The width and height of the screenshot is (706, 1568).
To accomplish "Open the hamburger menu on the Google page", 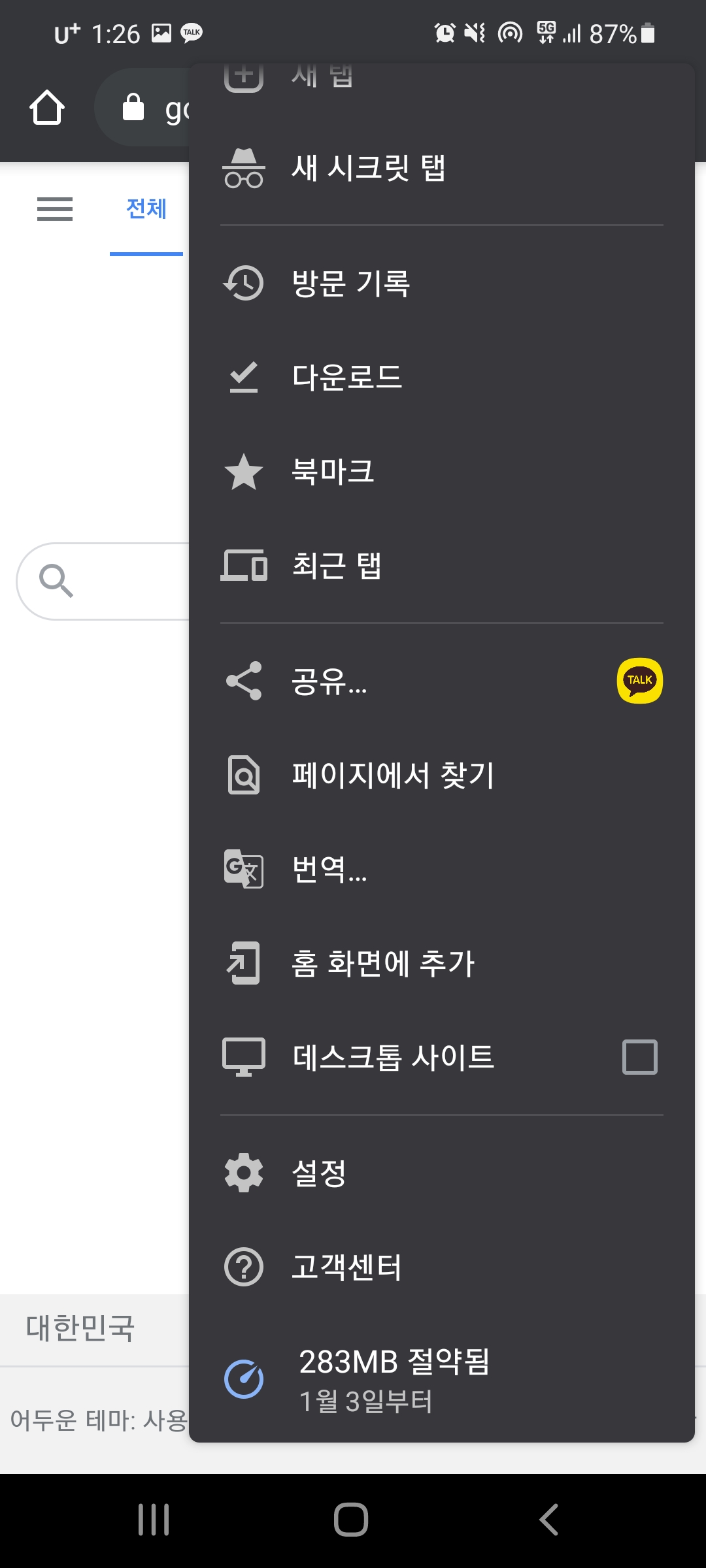I will coord(55,209).
